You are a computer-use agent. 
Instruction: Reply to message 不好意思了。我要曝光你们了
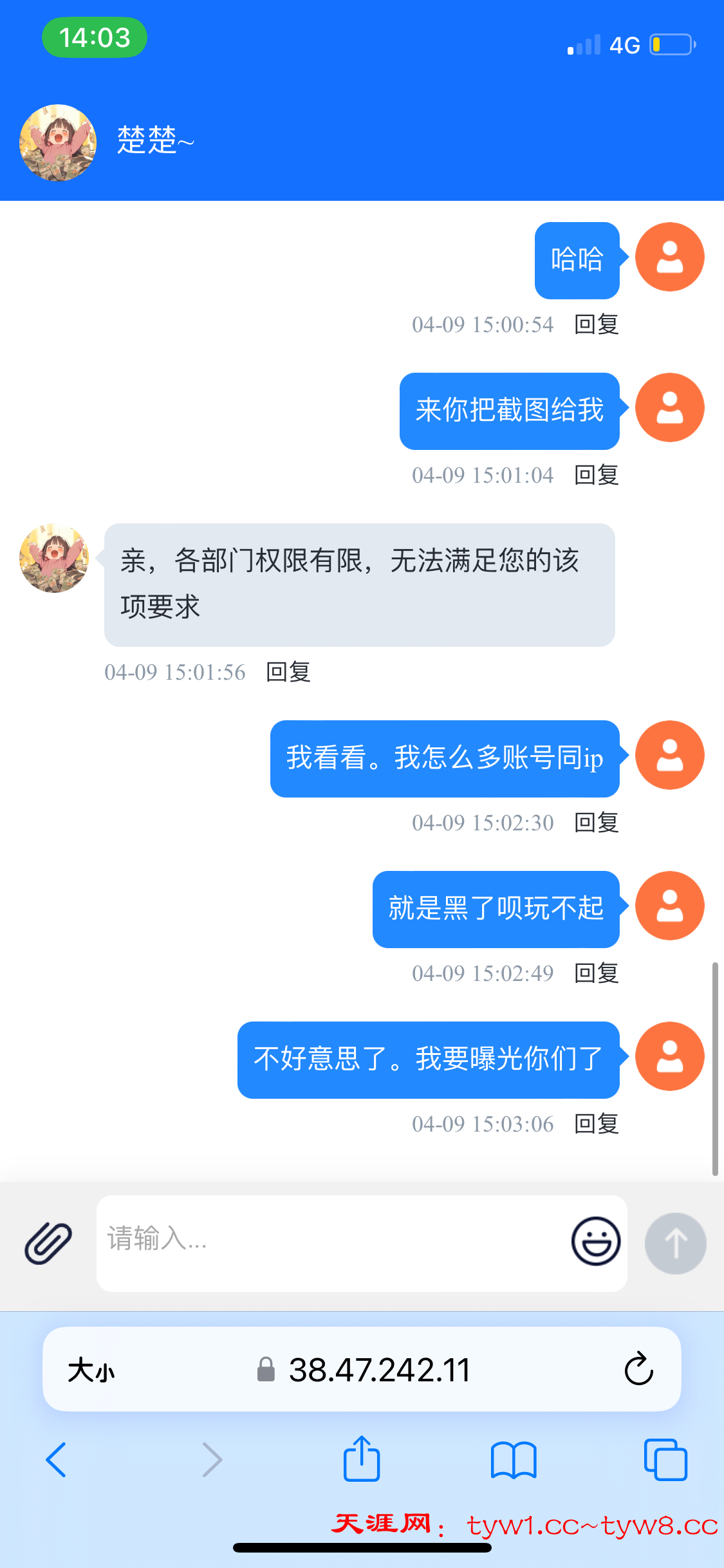click(x=596, y=1124)
